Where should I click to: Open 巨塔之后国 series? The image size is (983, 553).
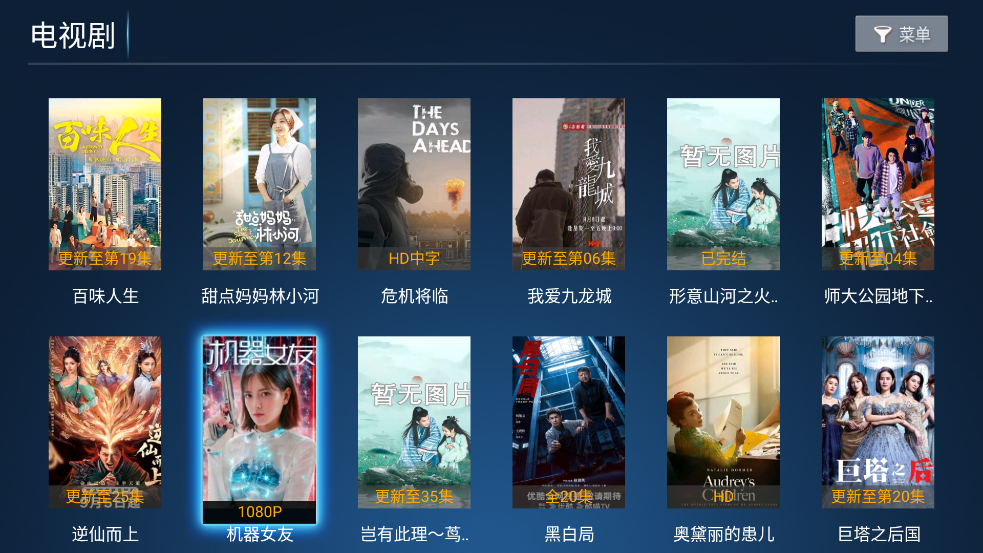(x=878, y=422)
